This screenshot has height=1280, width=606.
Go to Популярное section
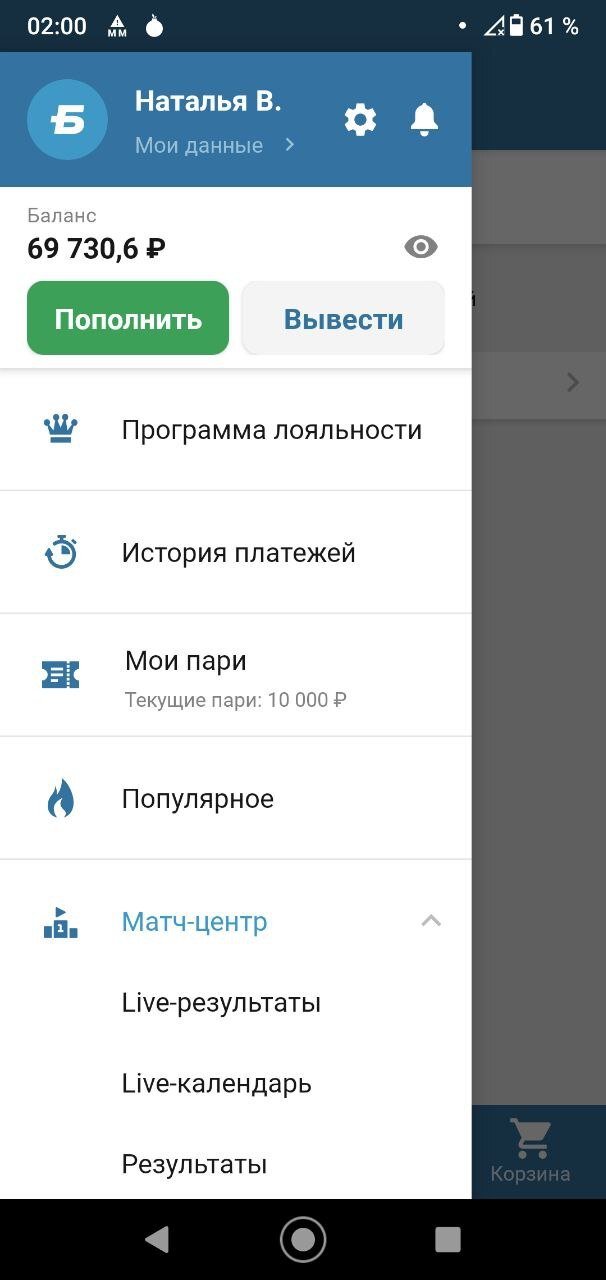[197, 799]
